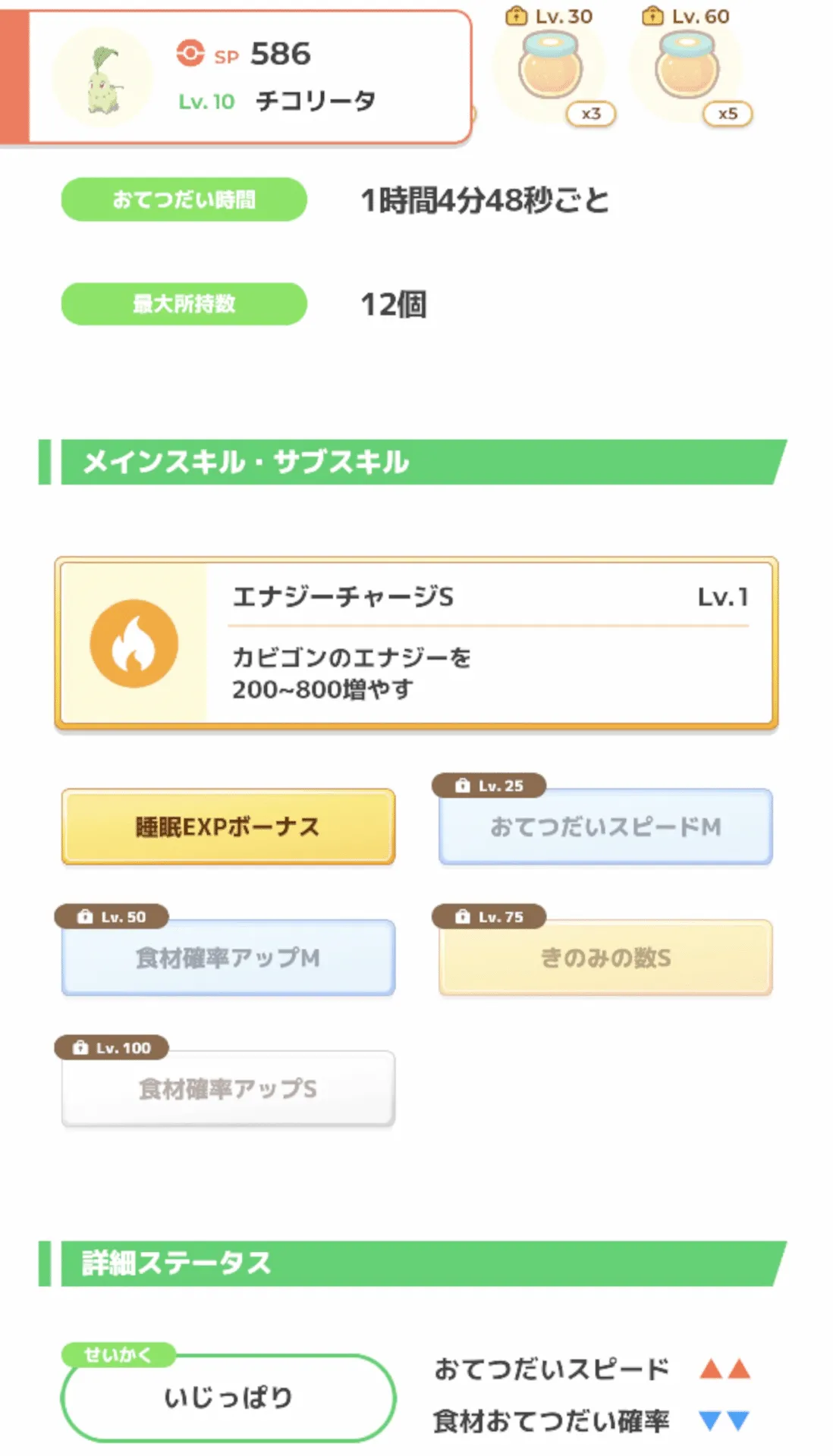This screenshot has height=1456, width=833.
Task: Open the いじっぱり nature details
Action: 228,1398
